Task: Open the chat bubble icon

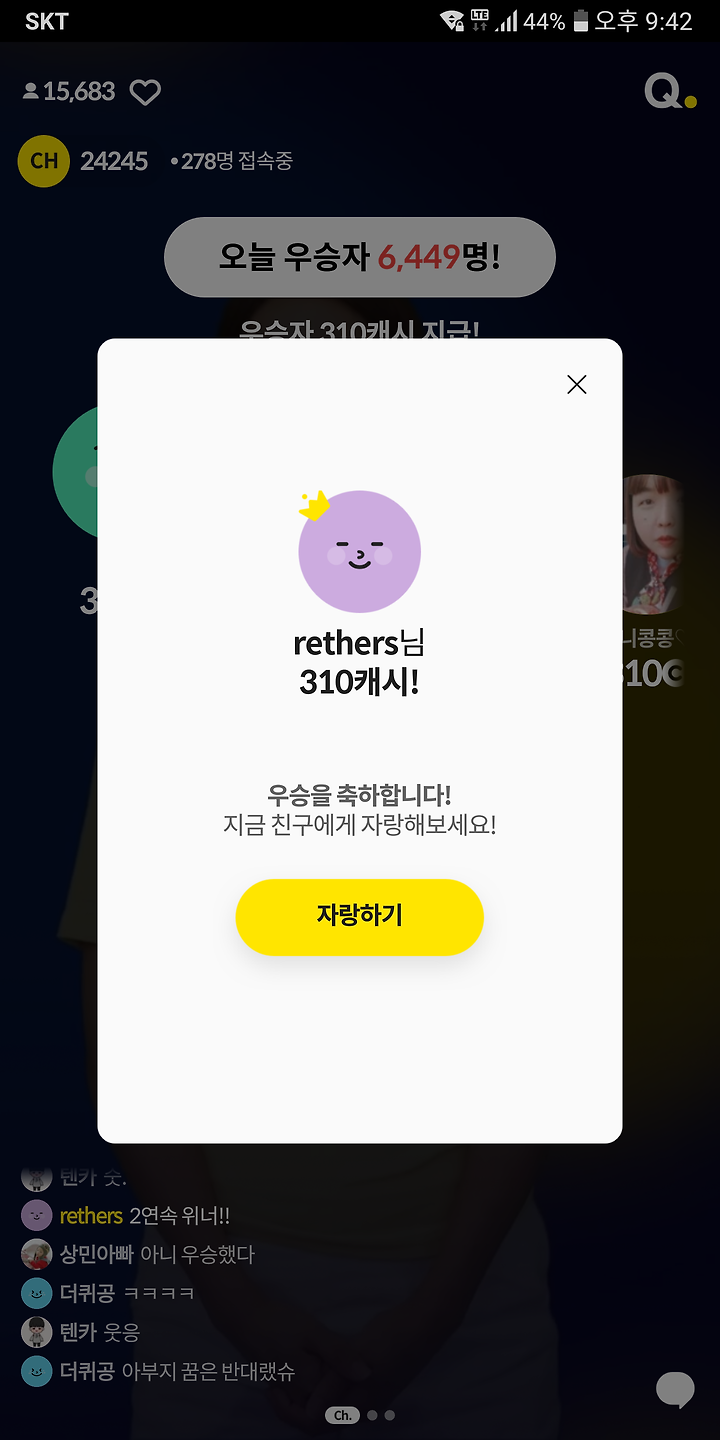Action: click(676, 1389)
